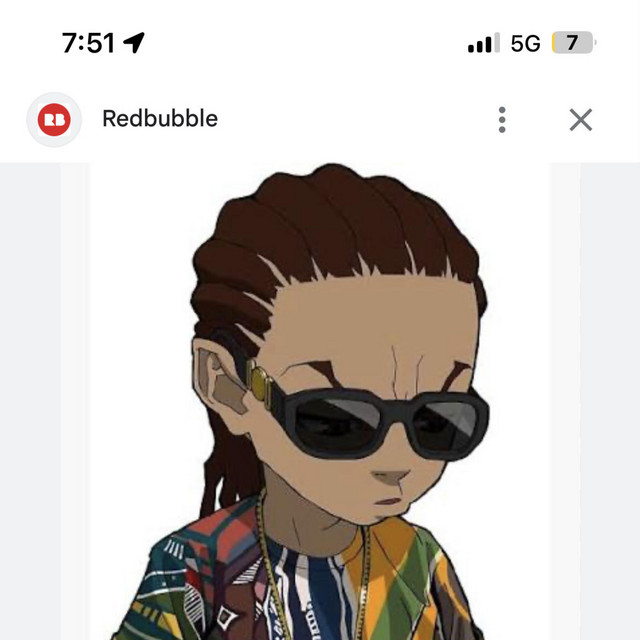Open the Redbubble source page
Screen dimensions: 640x640
point(159,119)
